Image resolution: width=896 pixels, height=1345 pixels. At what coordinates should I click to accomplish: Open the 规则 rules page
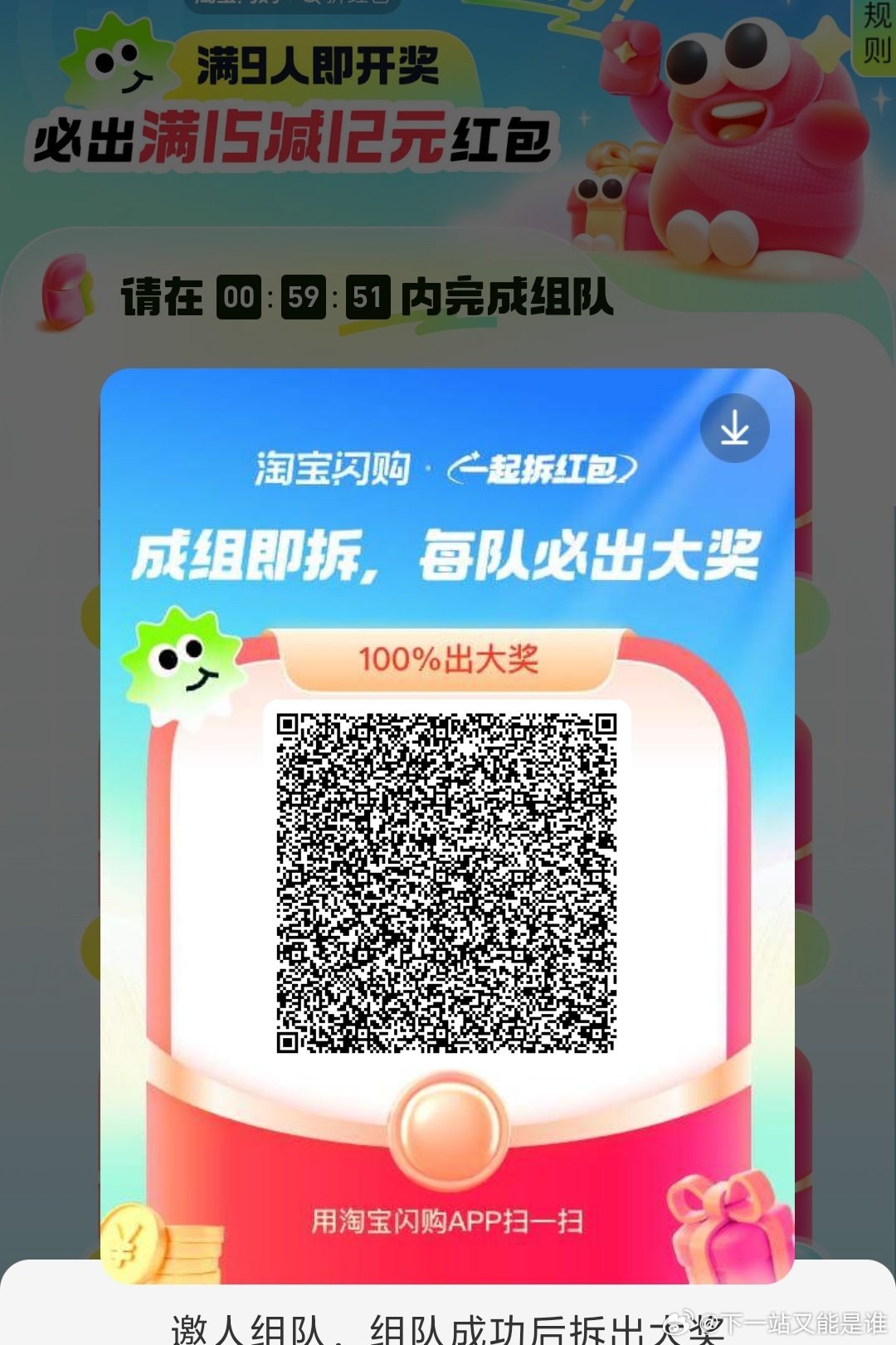[876, 33]
